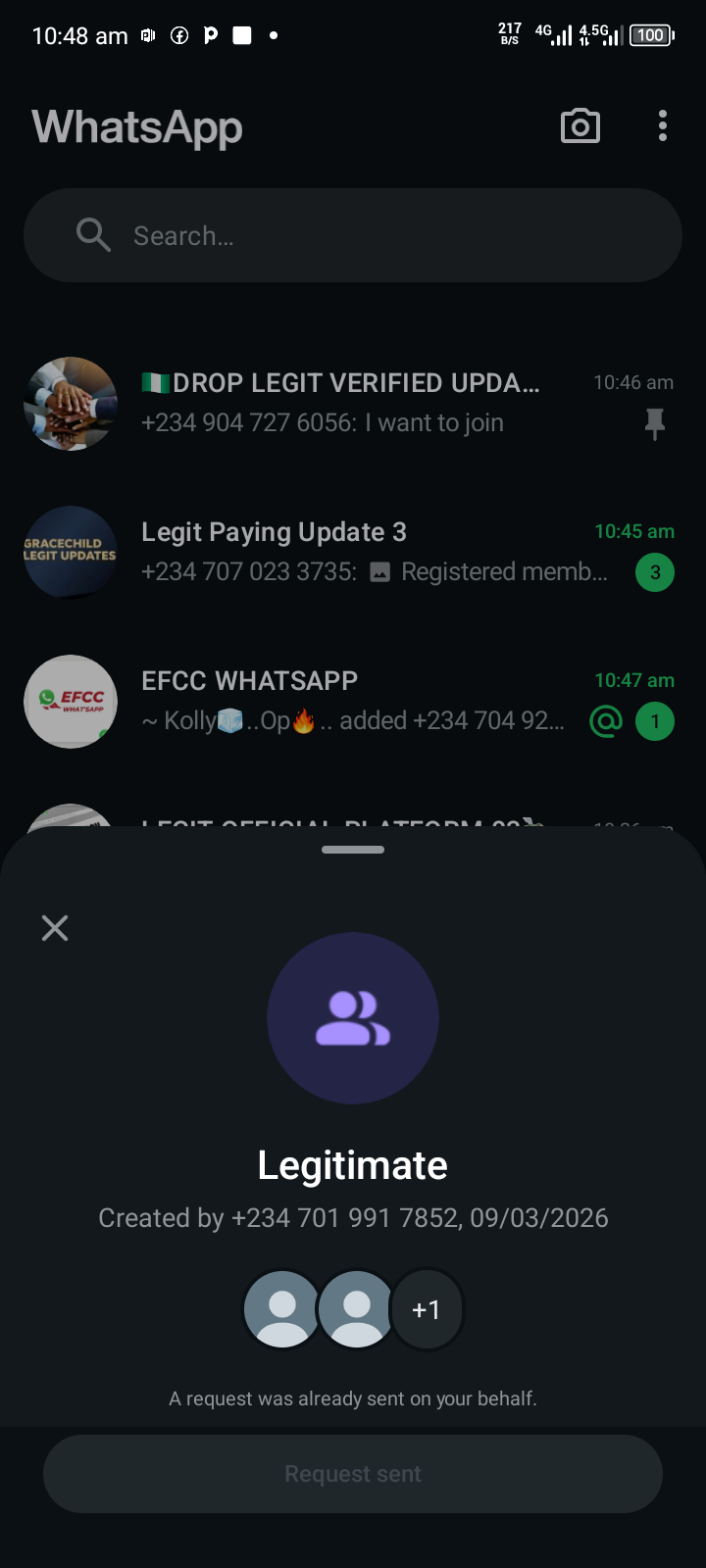View the +1 group members
The width and height of the screenshot is (706, 1568).
tap(427, 1309)
